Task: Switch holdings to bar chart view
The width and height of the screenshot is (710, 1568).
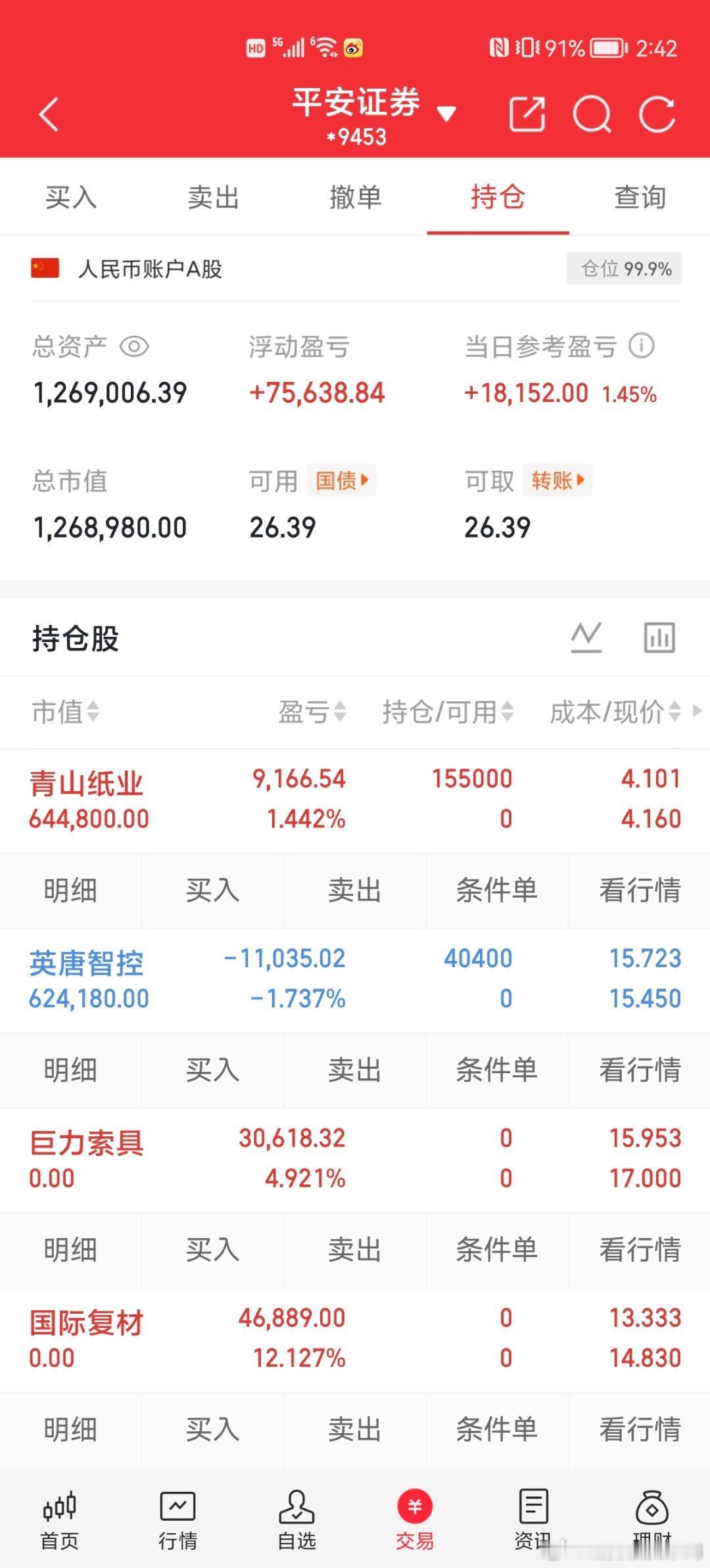Action: (x=659, y=636)
